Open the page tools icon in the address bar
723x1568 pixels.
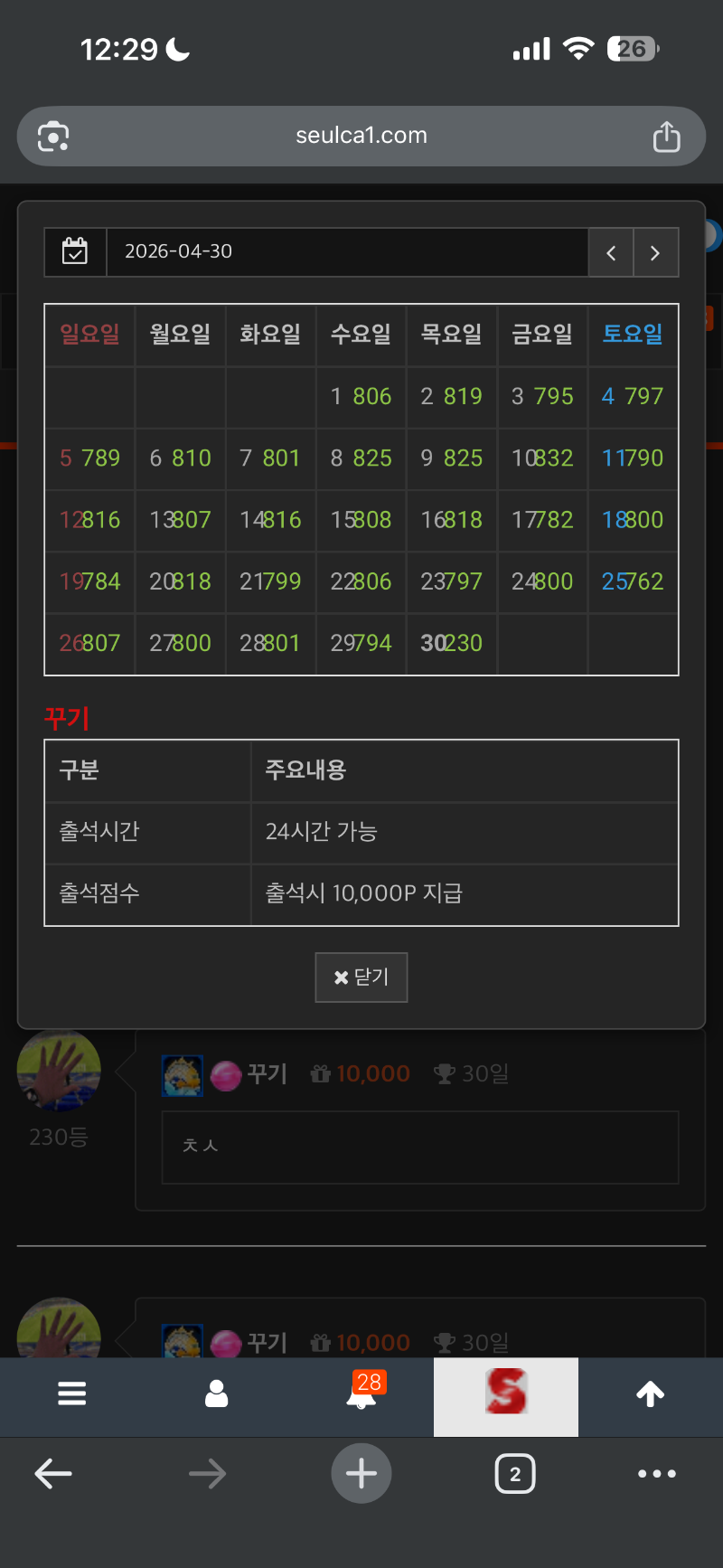pyautogui.click(x=53, y=137)
